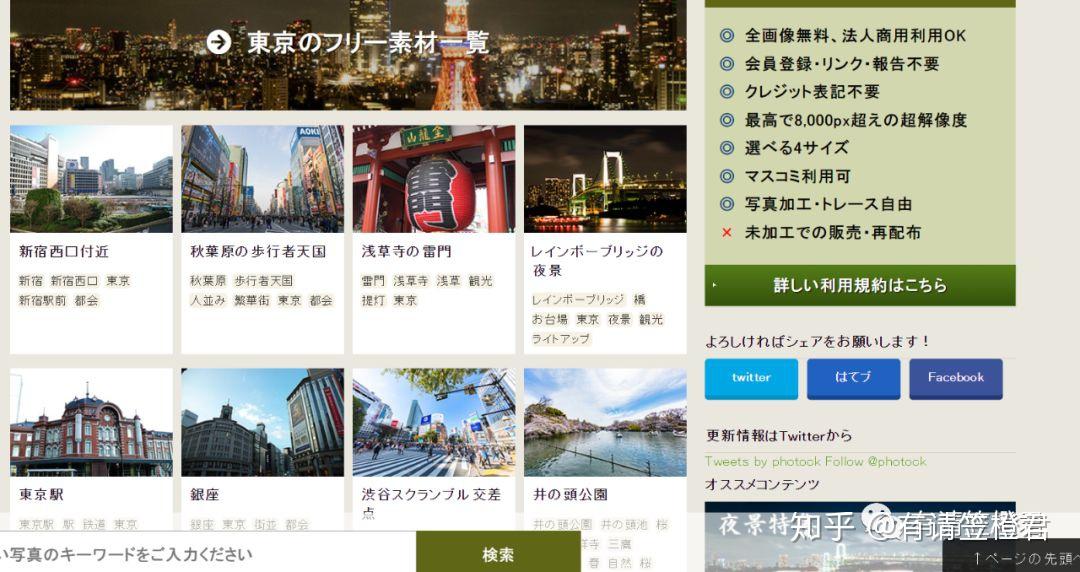The width and height of the screenshot is (1080, 572).
Task: Open the 渋谷スクランブル交差点 photo card
Action: [x=433, y=423]
